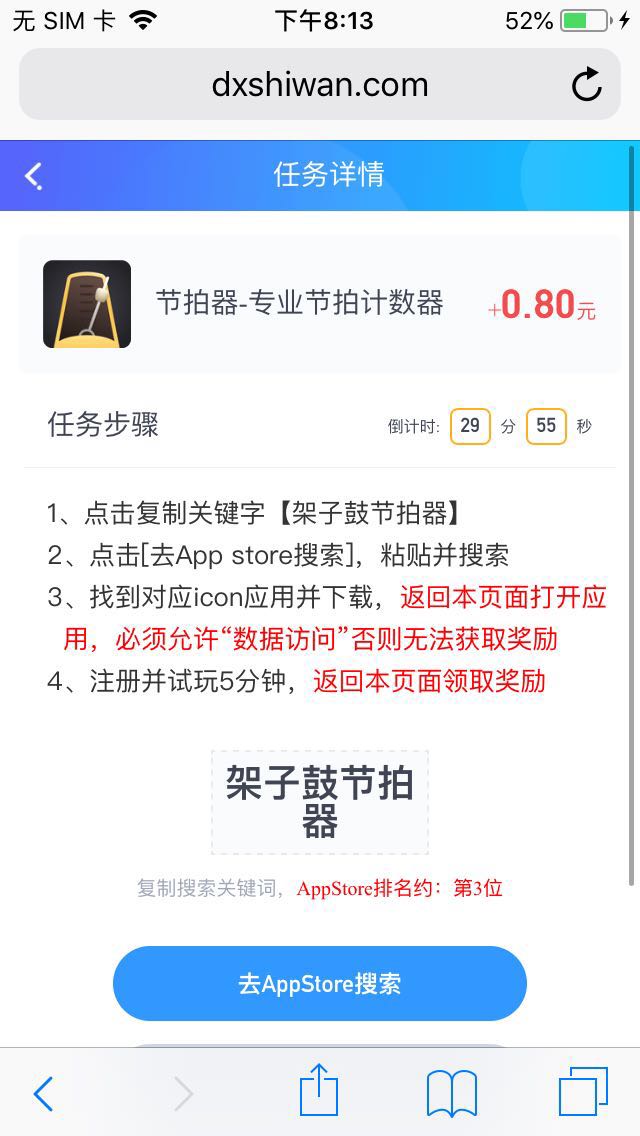Reload the dxshiwan.com page
The height and width of the screenshot is (1136, 640).
coord(587,85)
